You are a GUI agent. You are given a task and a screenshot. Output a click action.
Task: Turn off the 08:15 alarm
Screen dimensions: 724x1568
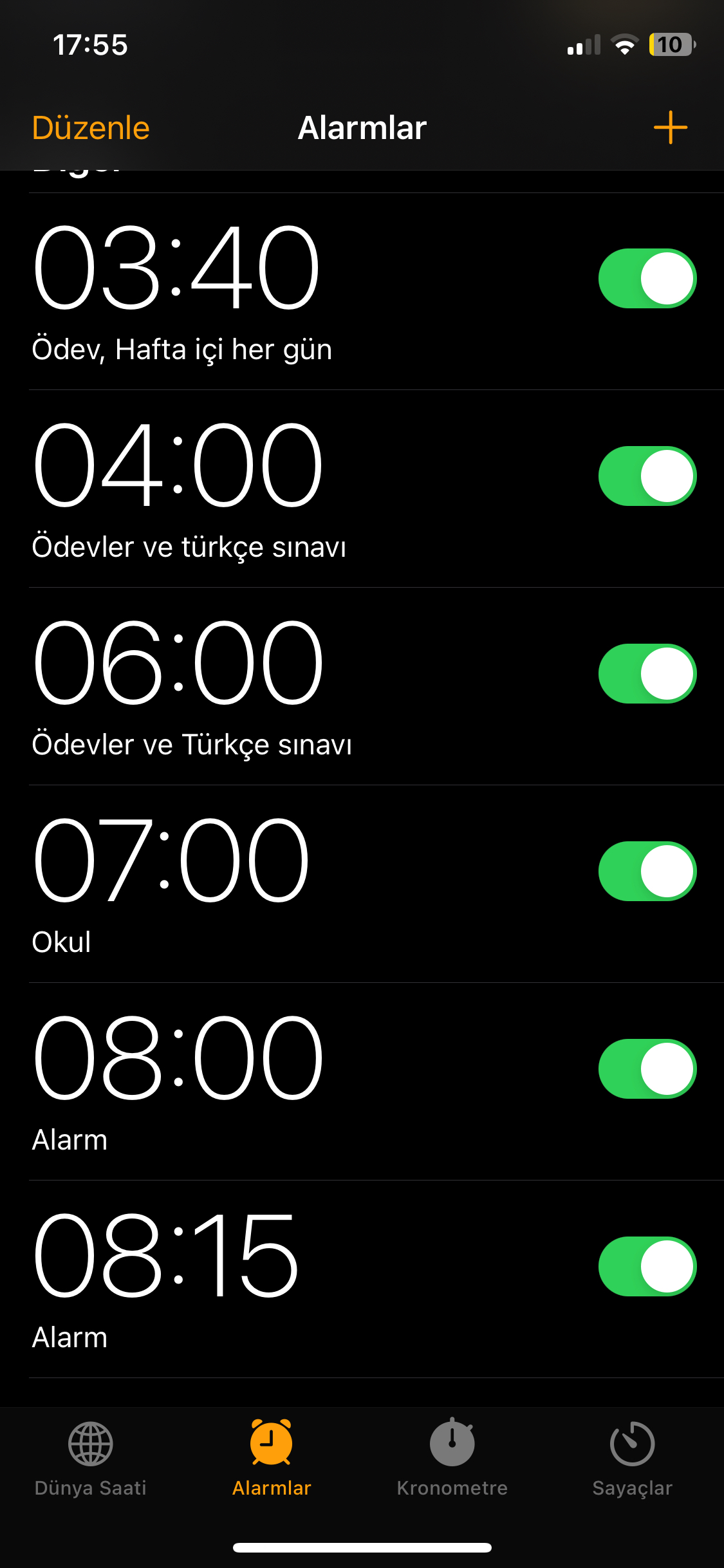pos(647,1266)
